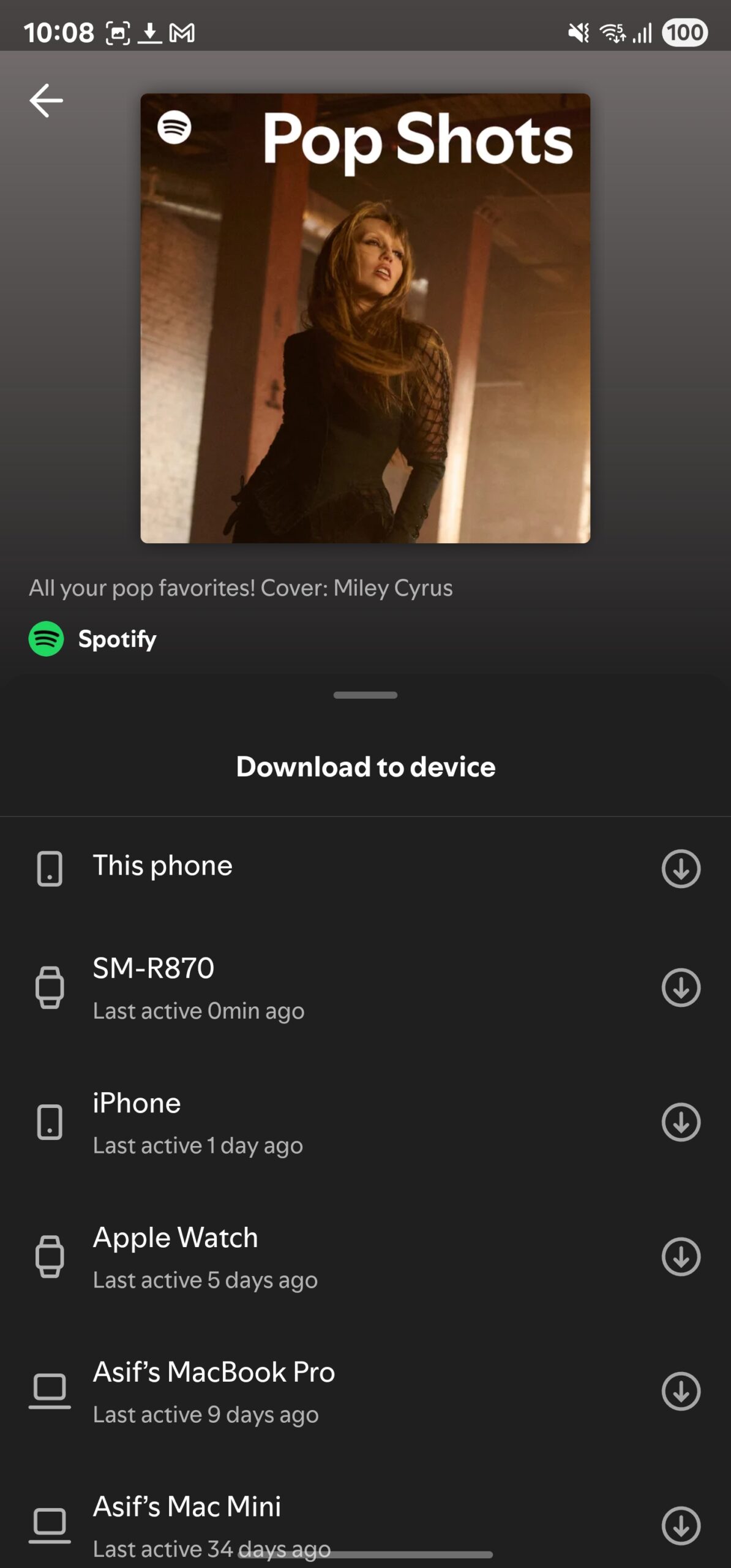
Task: Download playlist to iPhone
Action: click(x=681, y=1121)
